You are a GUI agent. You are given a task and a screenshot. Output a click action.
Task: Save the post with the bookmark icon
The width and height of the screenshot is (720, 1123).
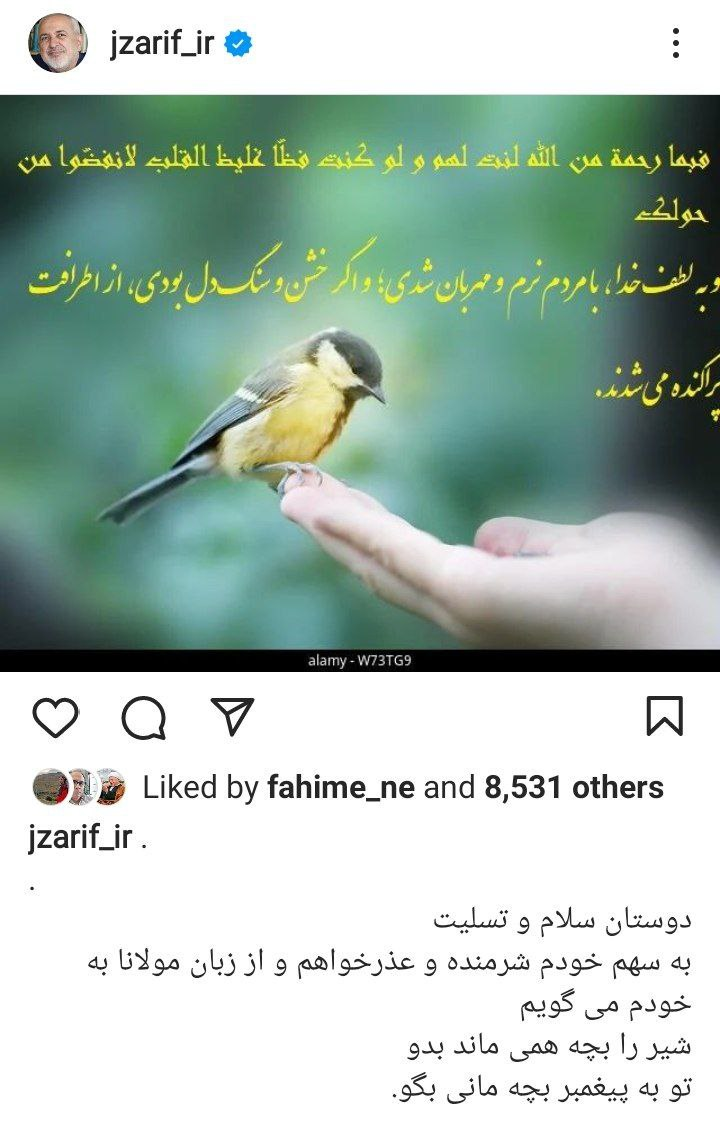665,716
